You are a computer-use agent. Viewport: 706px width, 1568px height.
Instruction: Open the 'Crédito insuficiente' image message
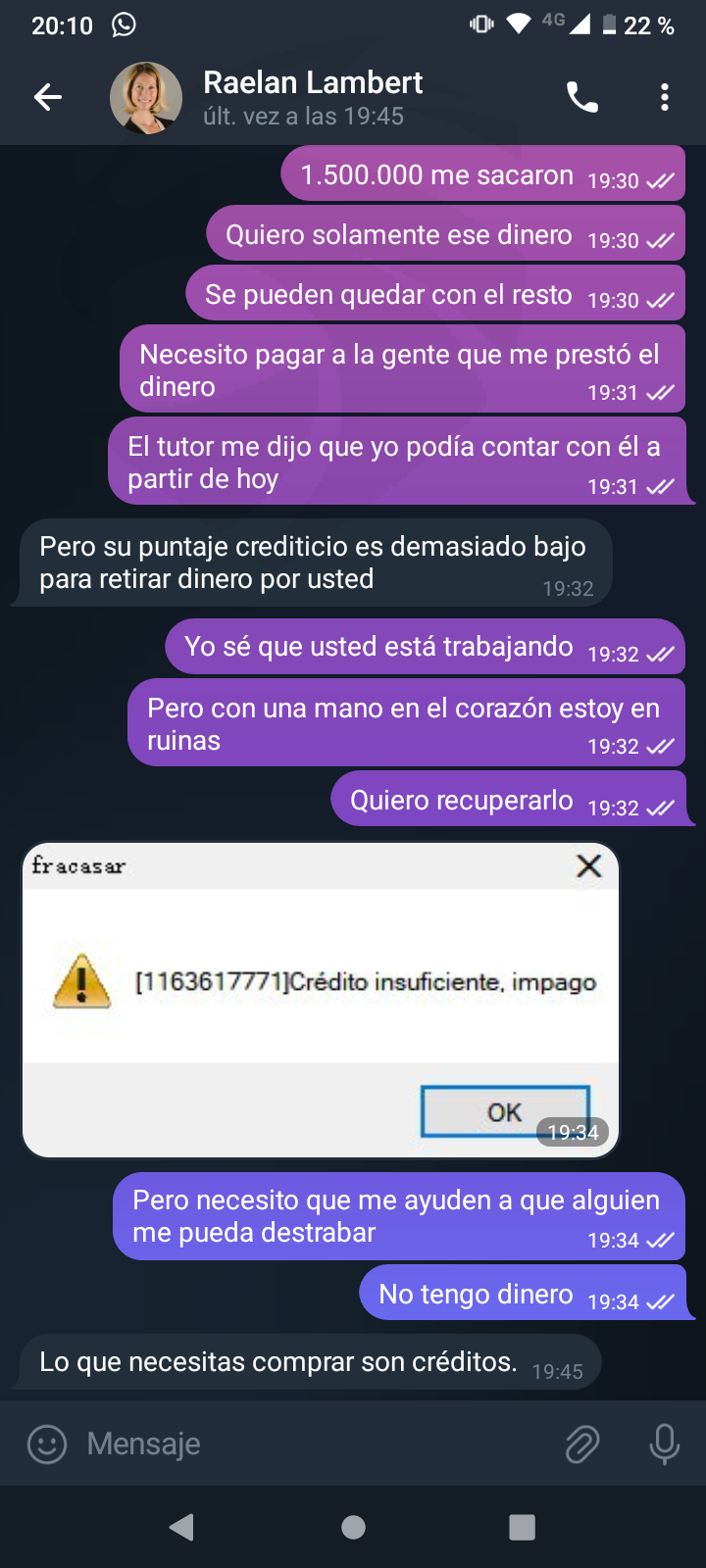[x=321, y=1000]
